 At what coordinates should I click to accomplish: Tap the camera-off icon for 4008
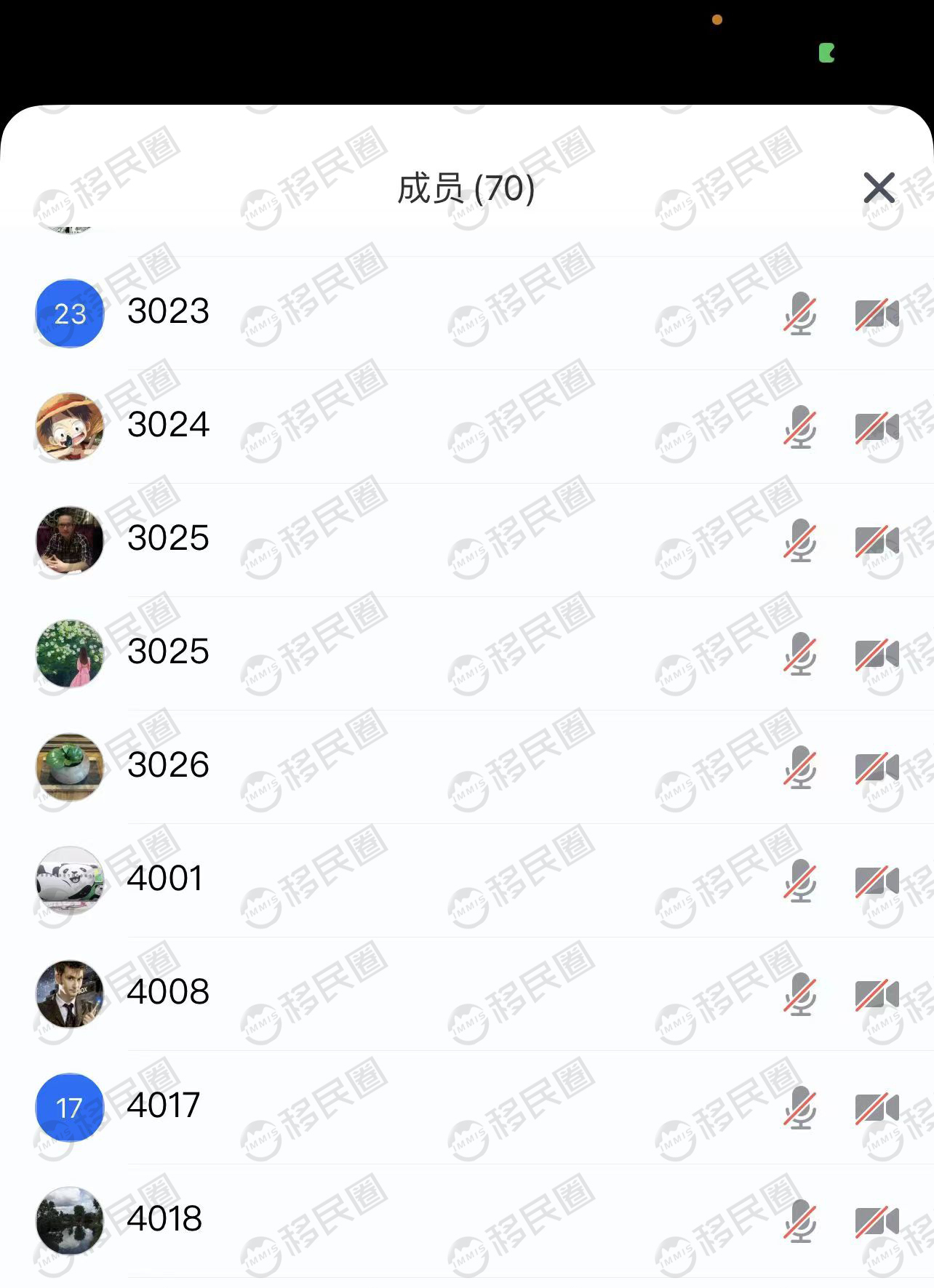877,994
